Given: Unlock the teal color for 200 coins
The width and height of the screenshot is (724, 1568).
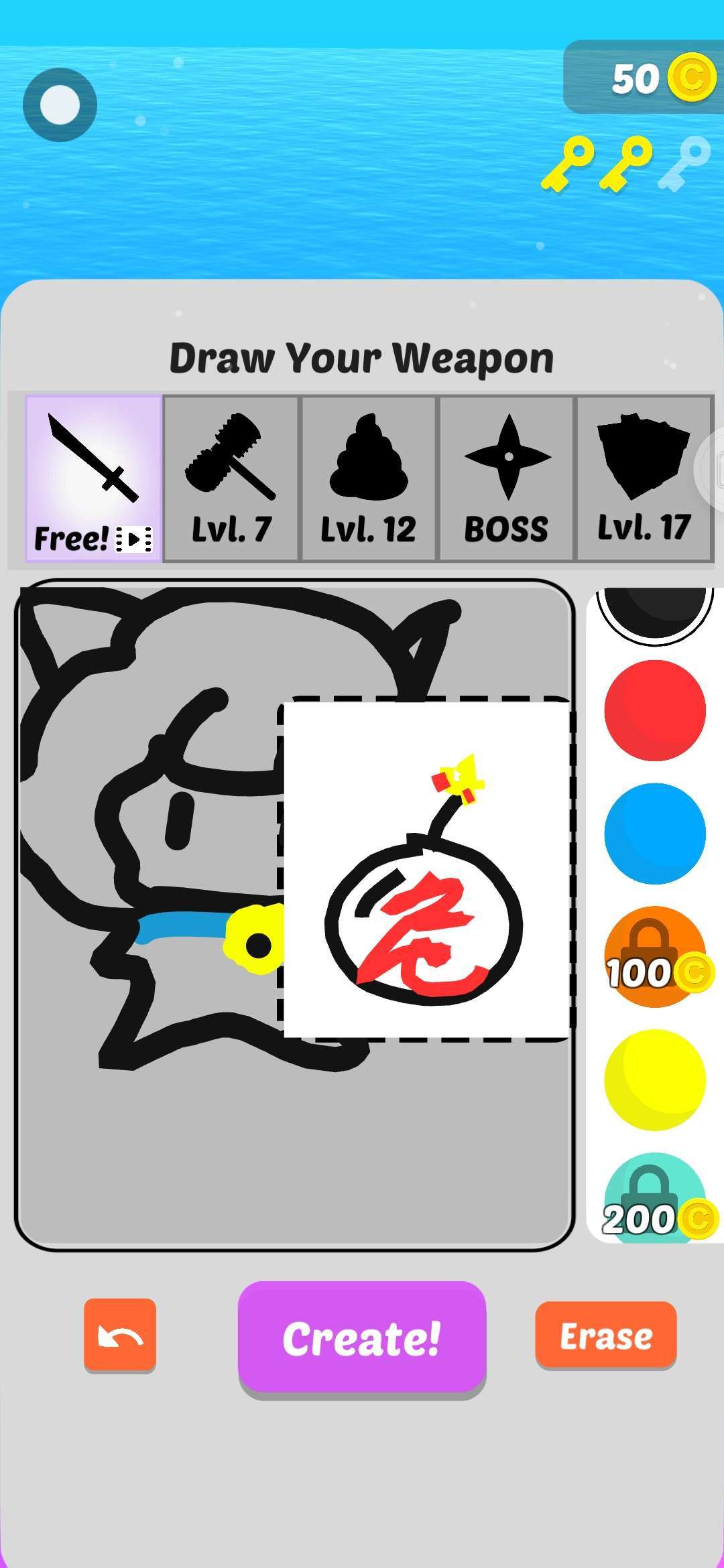Looking at the screenshot, I should point(655,1199).
